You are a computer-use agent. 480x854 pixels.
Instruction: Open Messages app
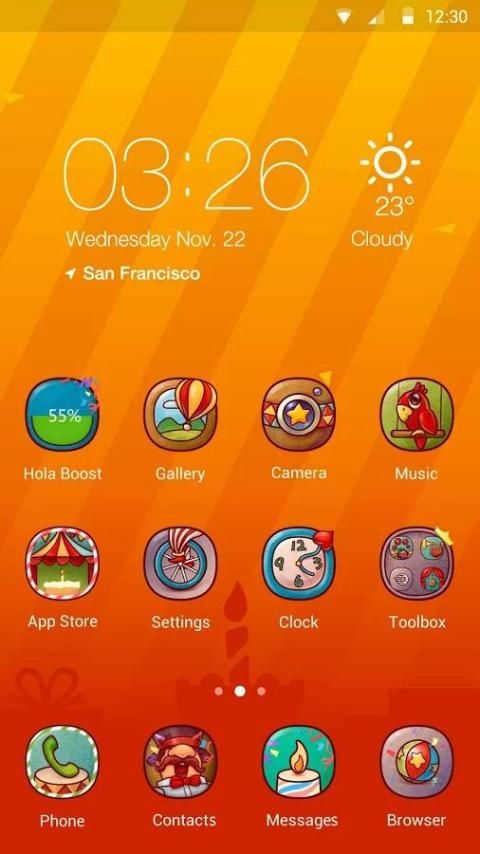(299, 761)
